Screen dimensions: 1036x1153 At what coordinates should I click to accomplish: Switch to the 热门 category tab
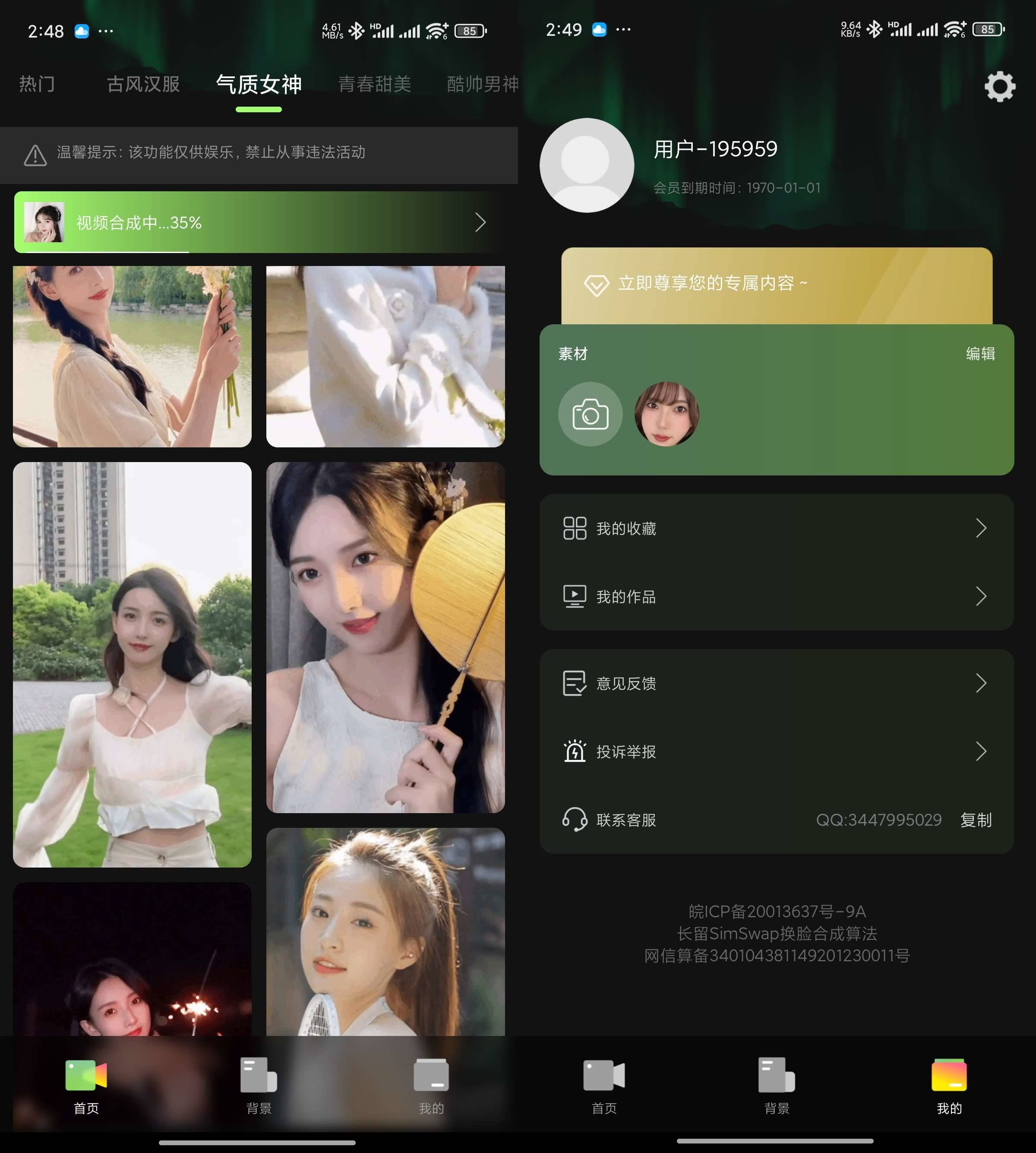click(37, 84)
